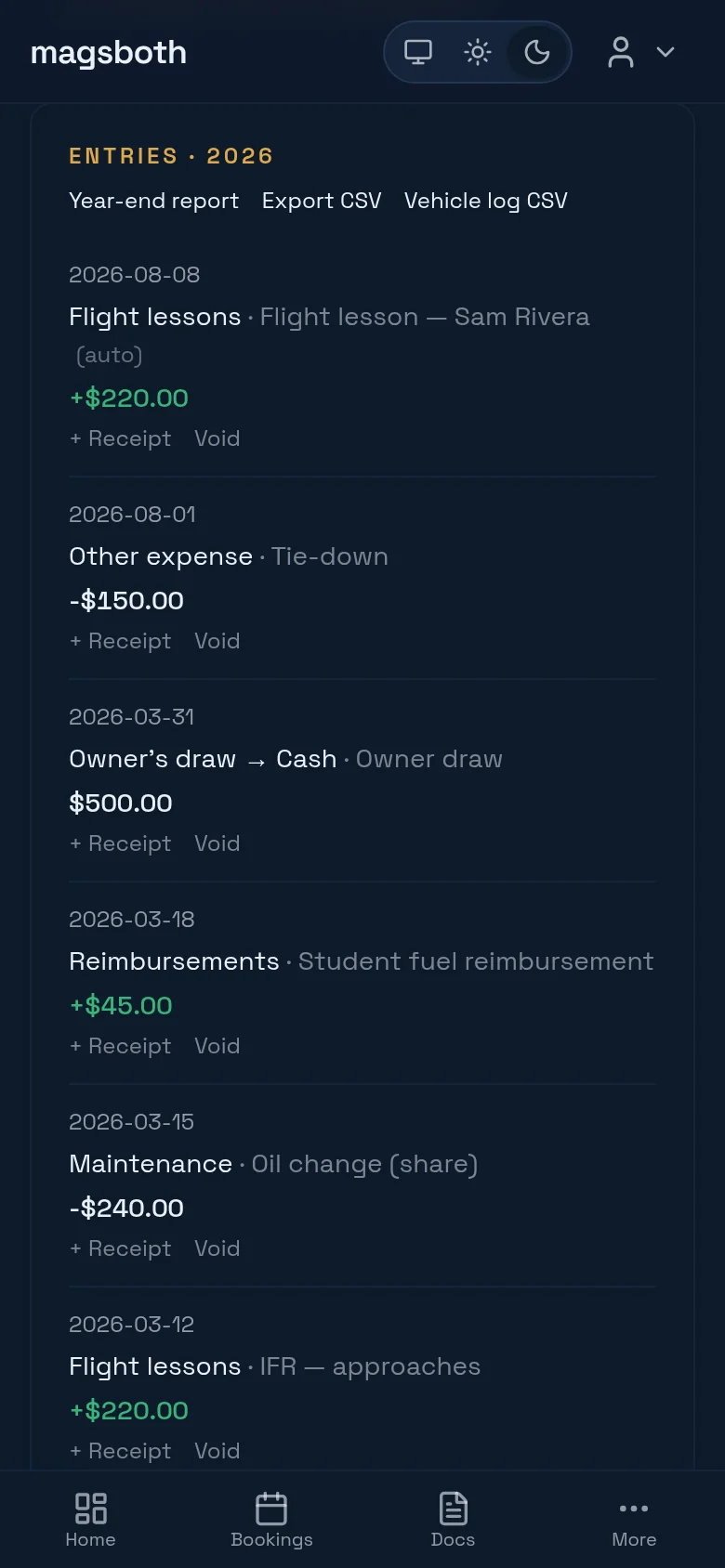Open the Year-end report link
Screen dimensions: 725x1568
(x=154, y=201)
